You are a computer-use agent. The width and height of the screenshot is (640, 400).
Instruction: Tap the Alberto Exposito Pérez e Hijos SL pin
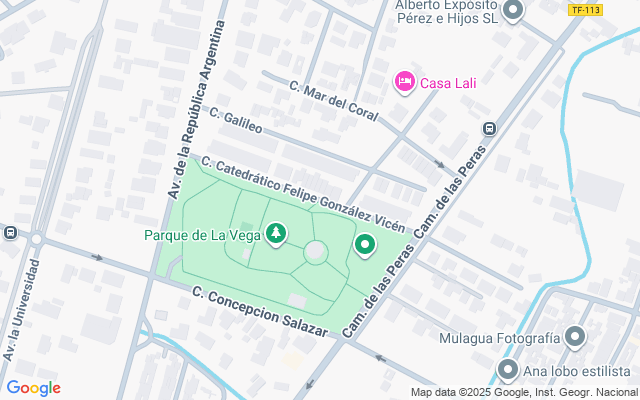(513, 10)
